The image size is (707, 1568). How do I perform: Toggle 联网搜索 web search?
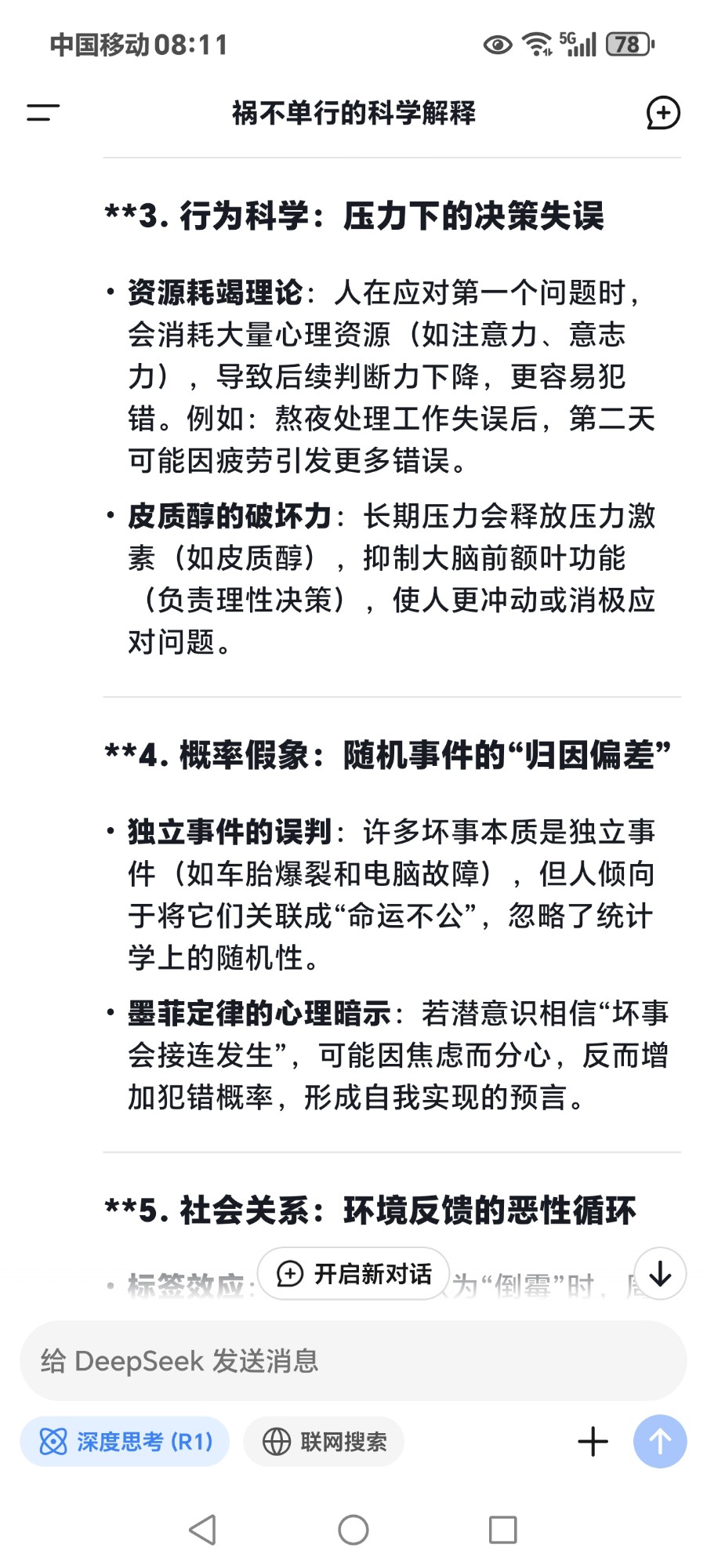(x=324, y=1441)
